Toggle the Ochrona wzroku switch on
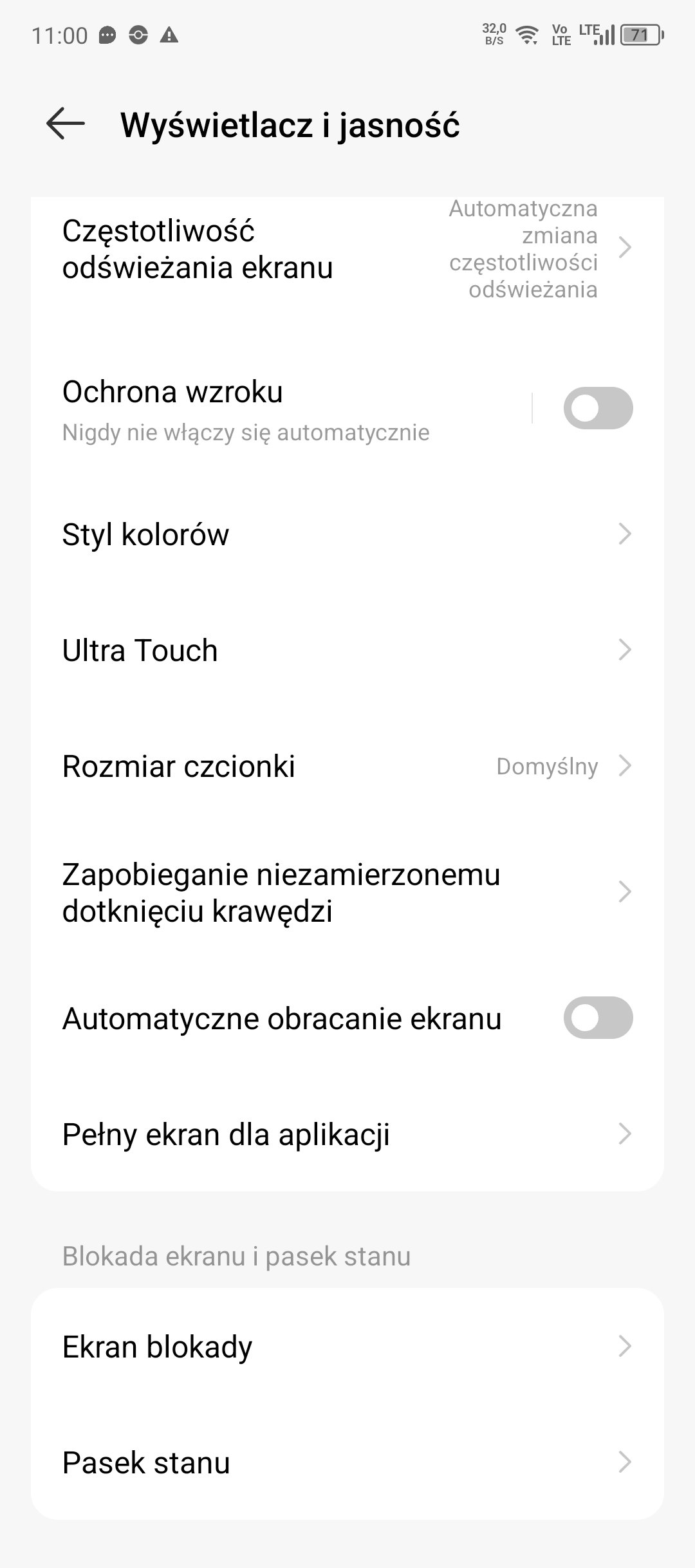 [x=598, y=408]
